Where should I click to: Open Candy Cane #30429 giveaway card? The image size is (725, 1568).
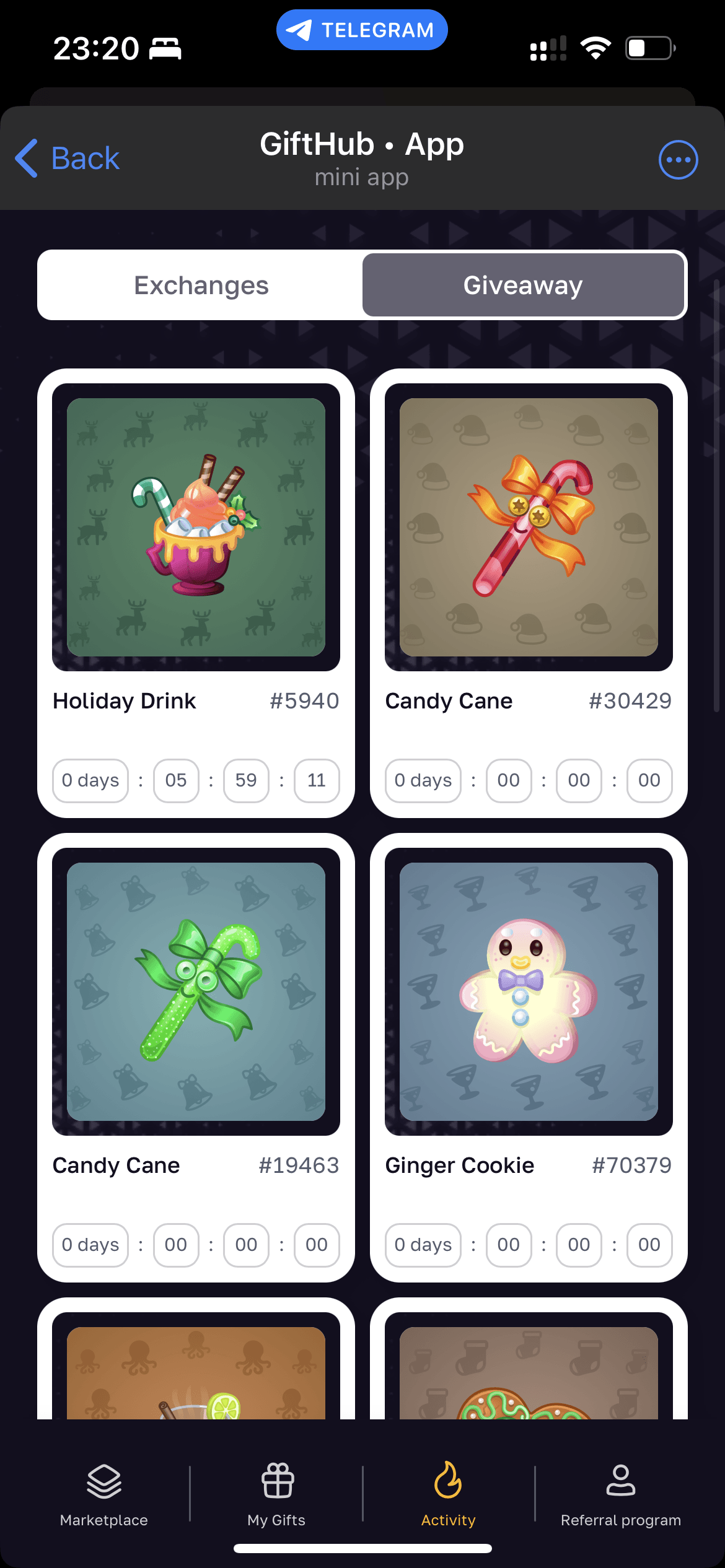[x=529, y=528]
